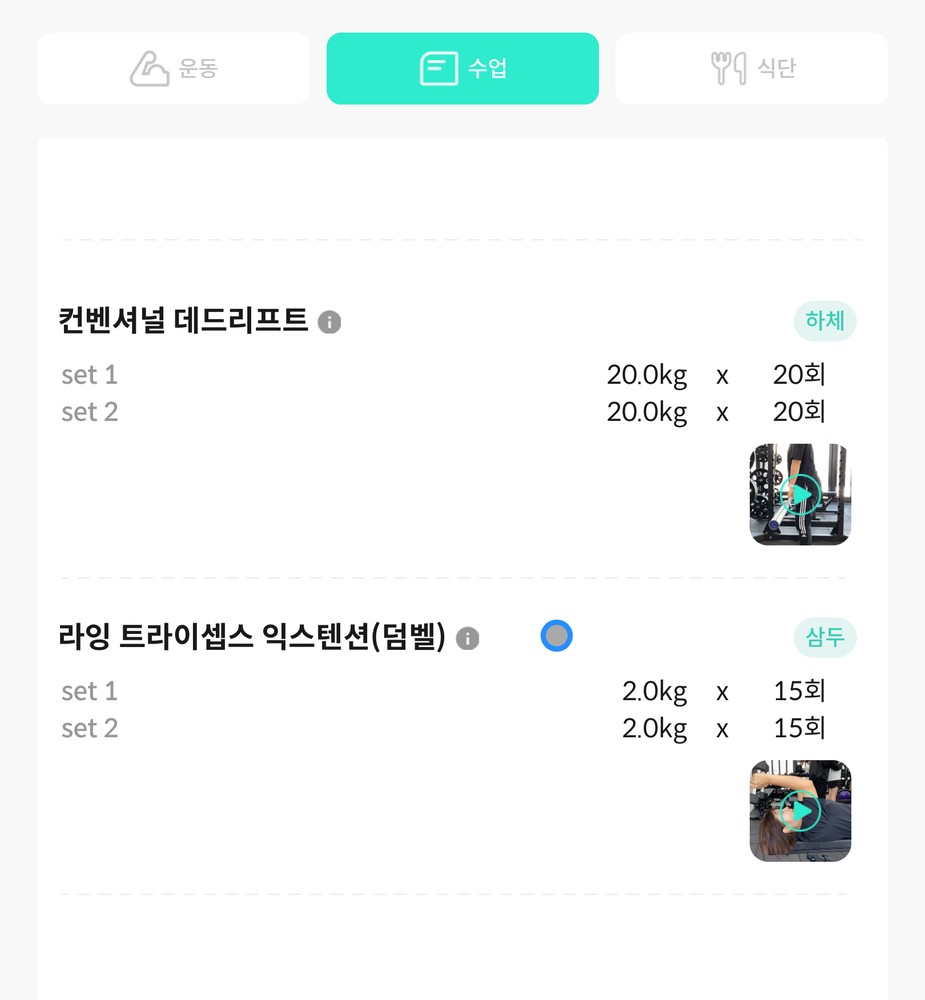
Task: Open the 식단 tab
Action: coord(751,69)
